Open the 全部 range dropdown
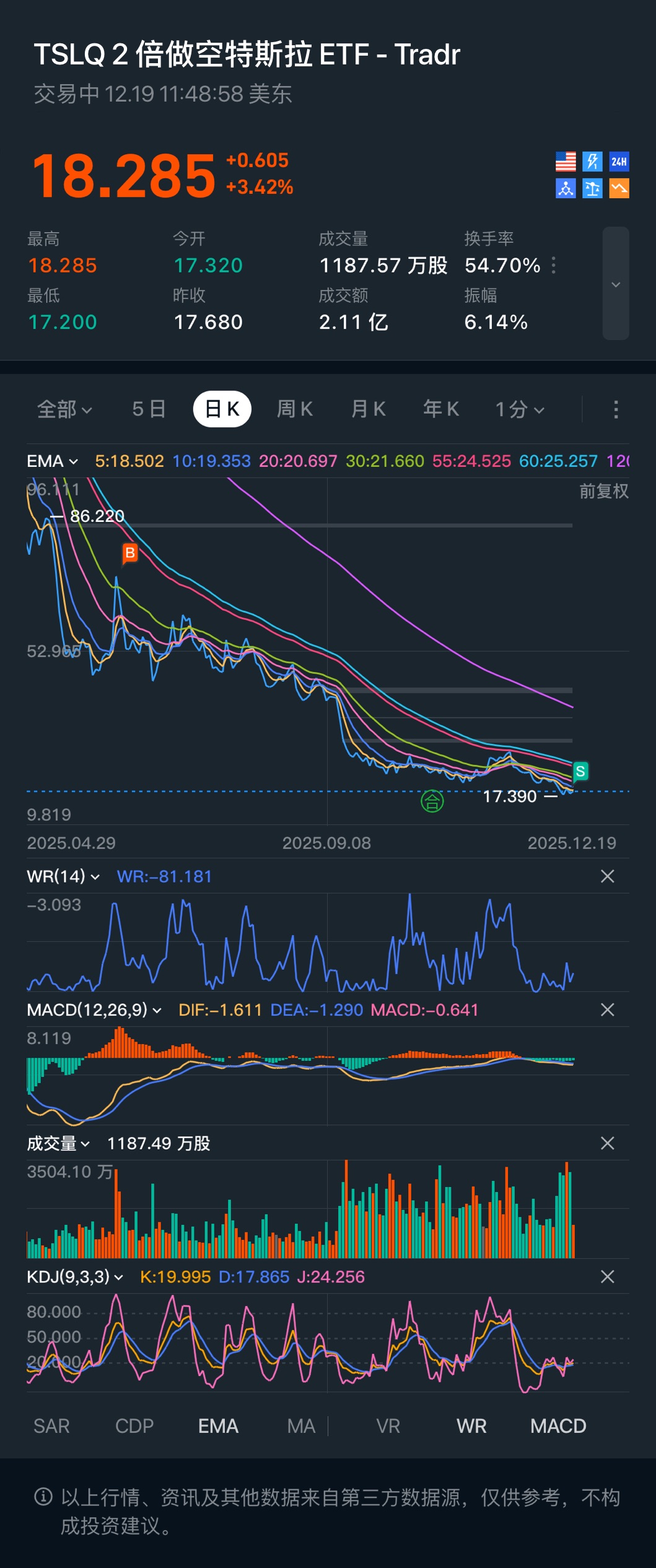Viewport: 656px width, 1568px height. point(64,409)
